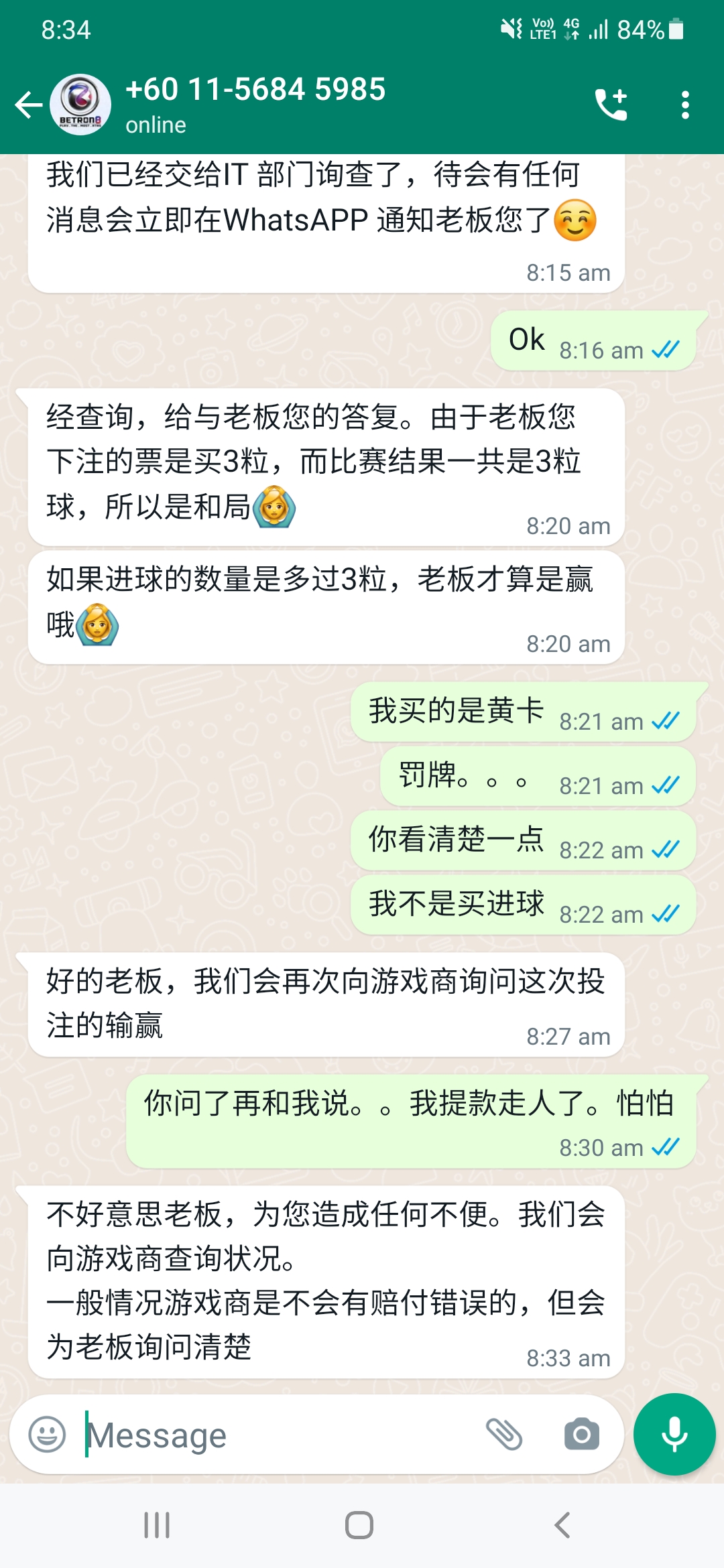Tap the system home button
This screenshot has width=724, height=1568.
[x=359, y=1526]
